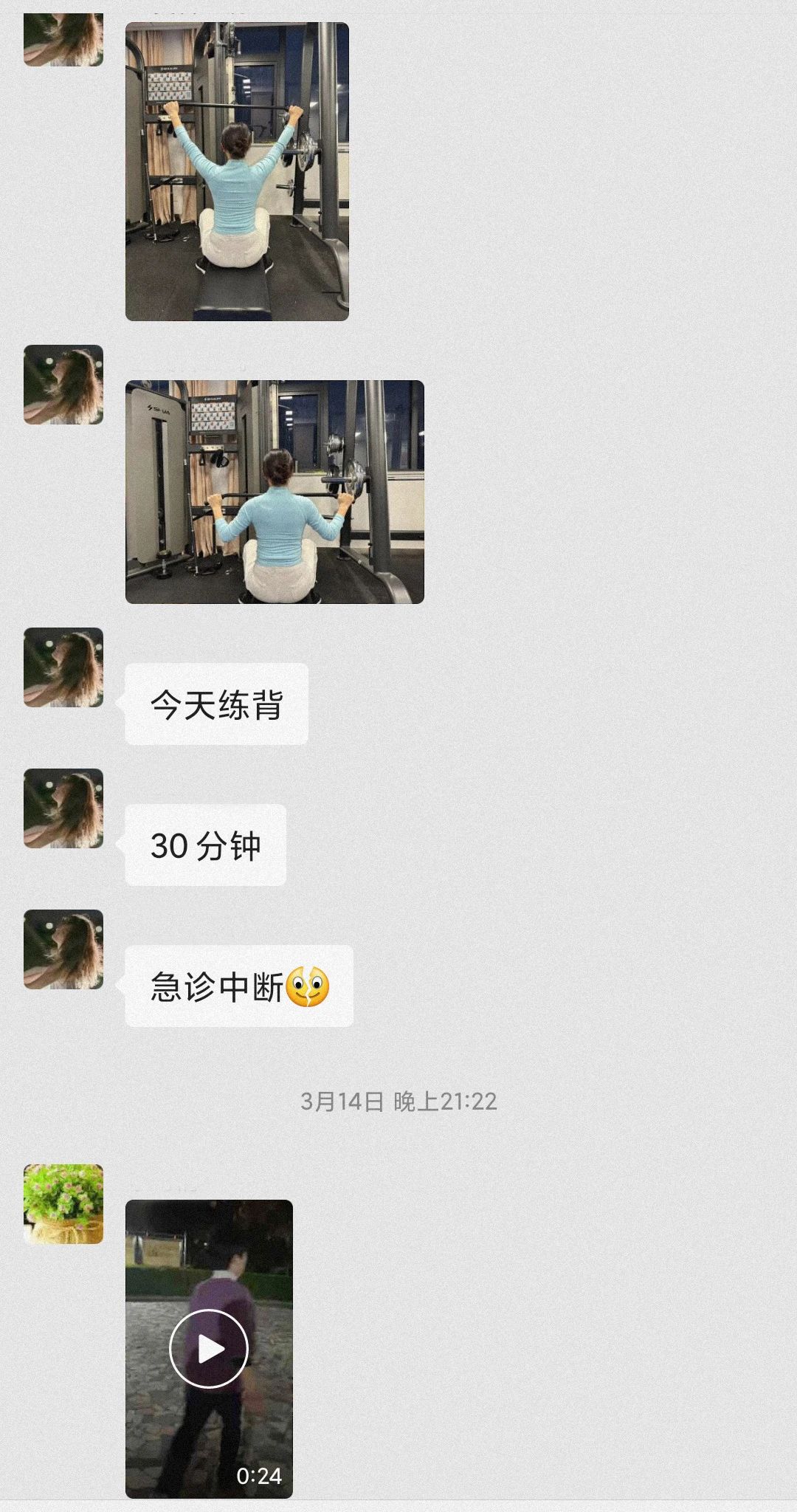The height and width of the screenshot is (1512, 797).
Task: Open the gym photo with arms raised overhead
Action: 237,171
